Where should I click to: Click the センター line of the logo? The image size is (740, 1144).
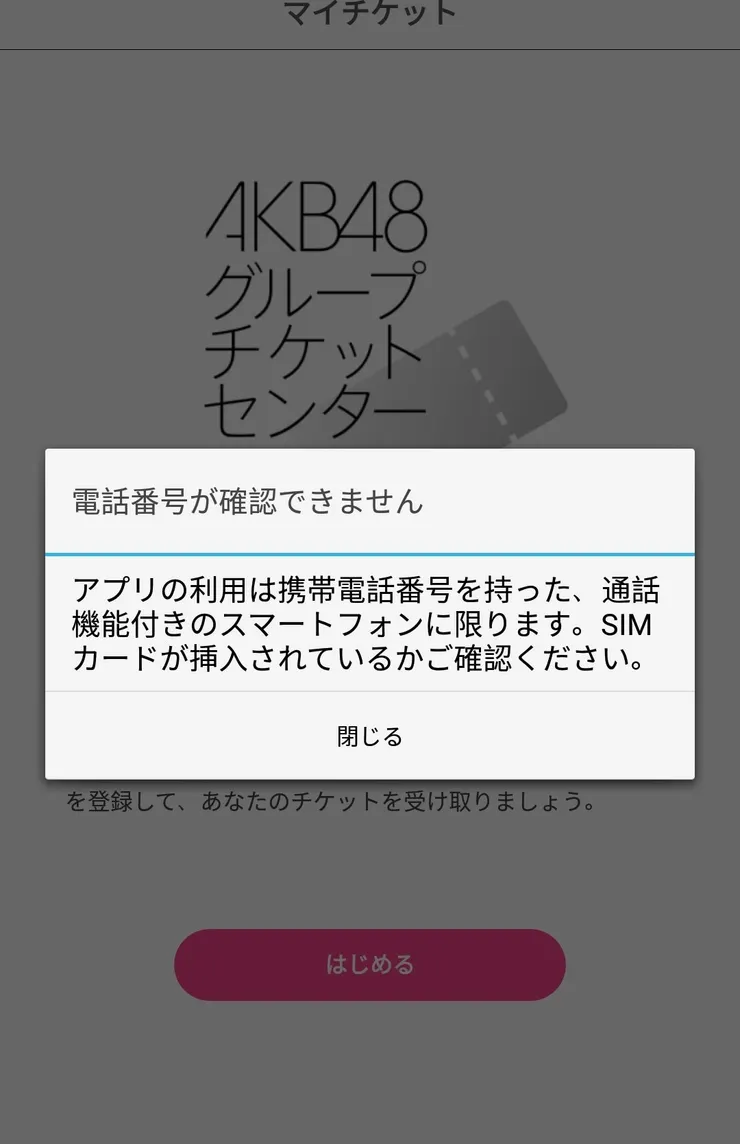315,410
